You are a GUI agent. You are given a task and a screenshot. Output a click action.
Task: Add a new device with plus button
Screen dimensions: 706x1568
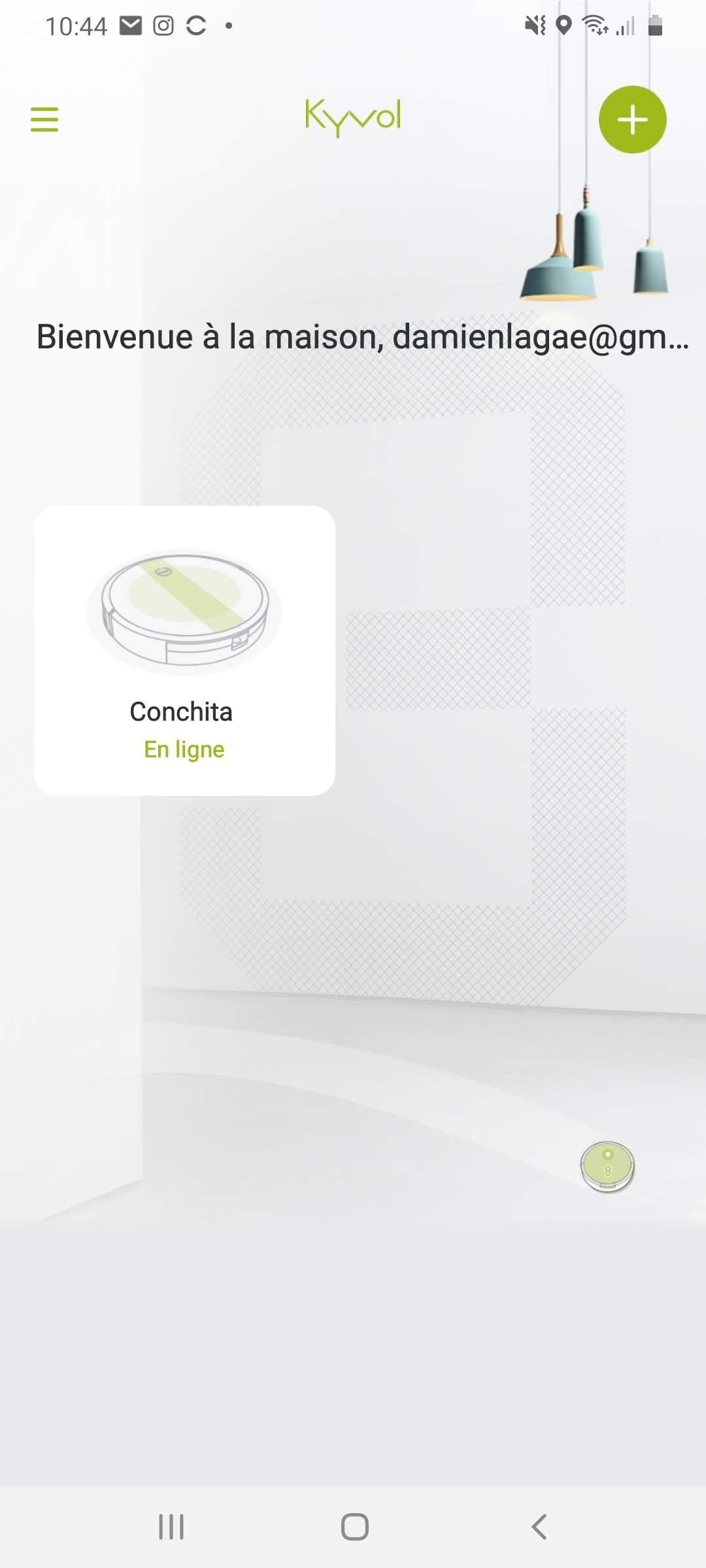pyautogui.click(x=632, y=120)
